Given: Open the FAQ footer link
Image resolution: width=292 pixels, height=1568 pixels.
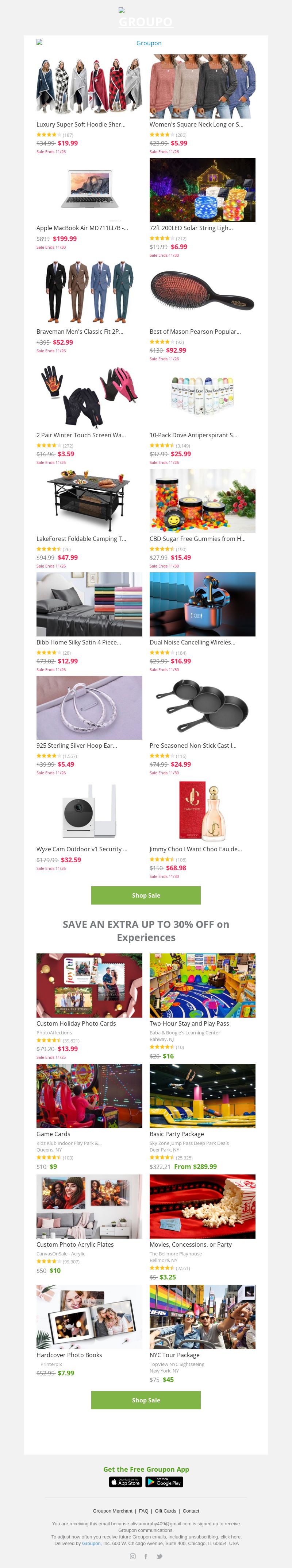Looking at the screenshot, I should coord(143,1511).
